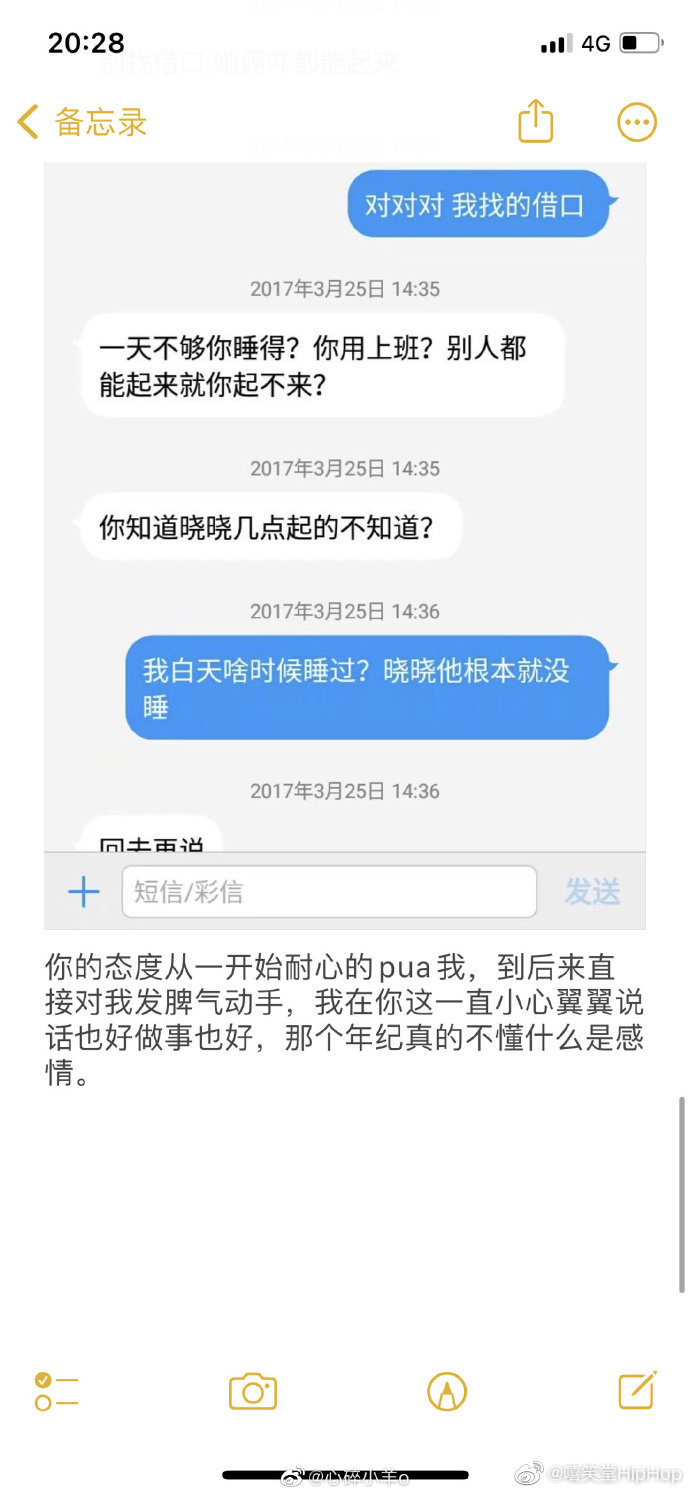Compose a new note
Viewport: 690px width, 1494px height.
tap(637, 1390)
